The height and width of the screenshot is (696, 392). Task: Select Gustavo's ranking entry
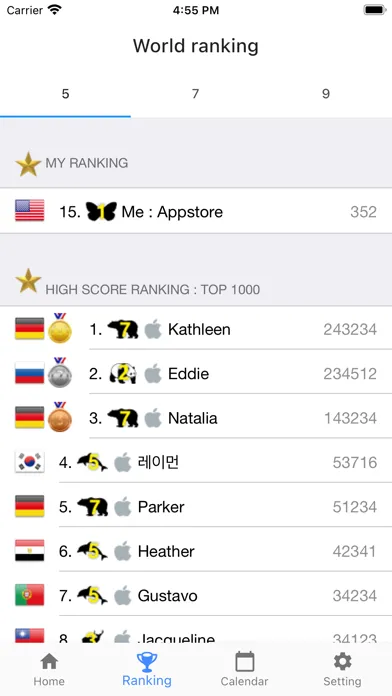(x=196, y=595)
